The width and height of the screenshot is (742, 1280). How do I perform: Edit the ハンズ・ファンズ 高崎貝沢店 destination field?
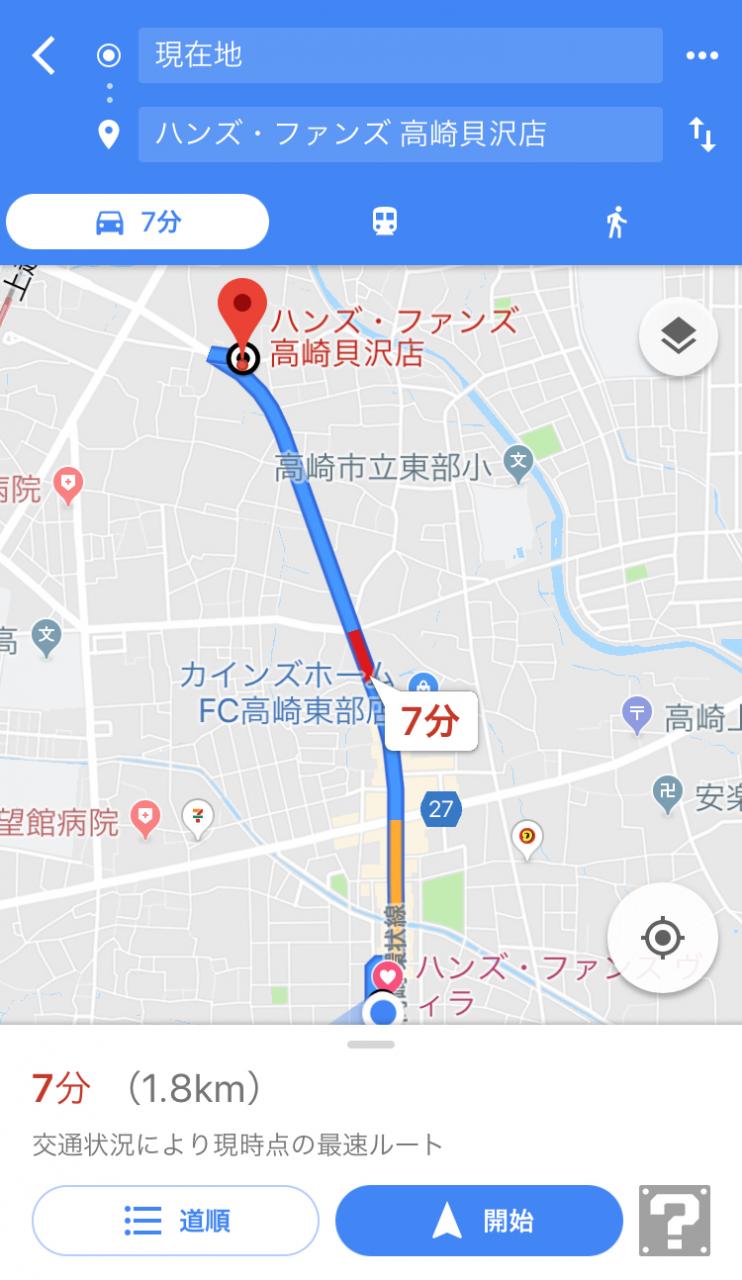click(400, 134)
